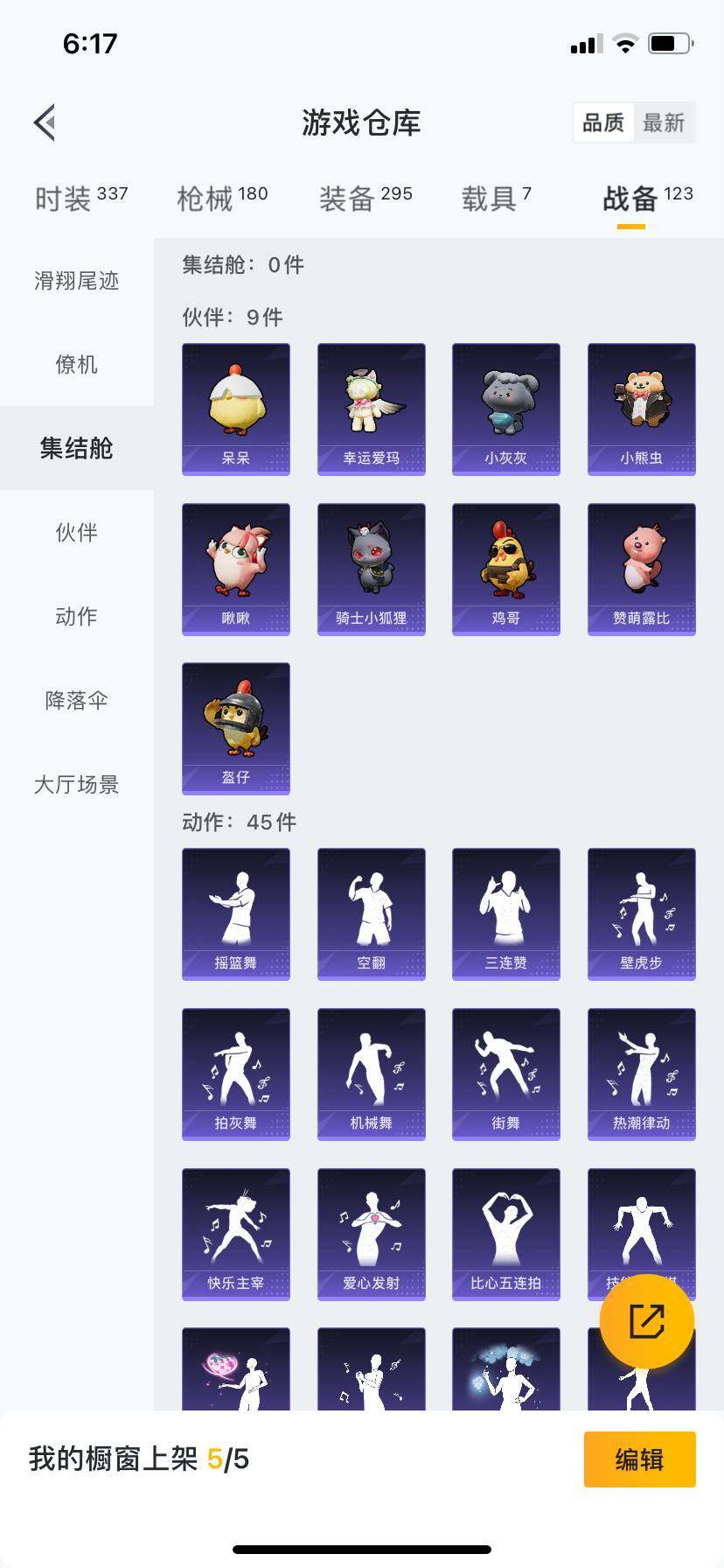This screenshot has height=1568, width=724.
Task: Open the 幸运爱玛 companion item
Action: tap(371, 409)
